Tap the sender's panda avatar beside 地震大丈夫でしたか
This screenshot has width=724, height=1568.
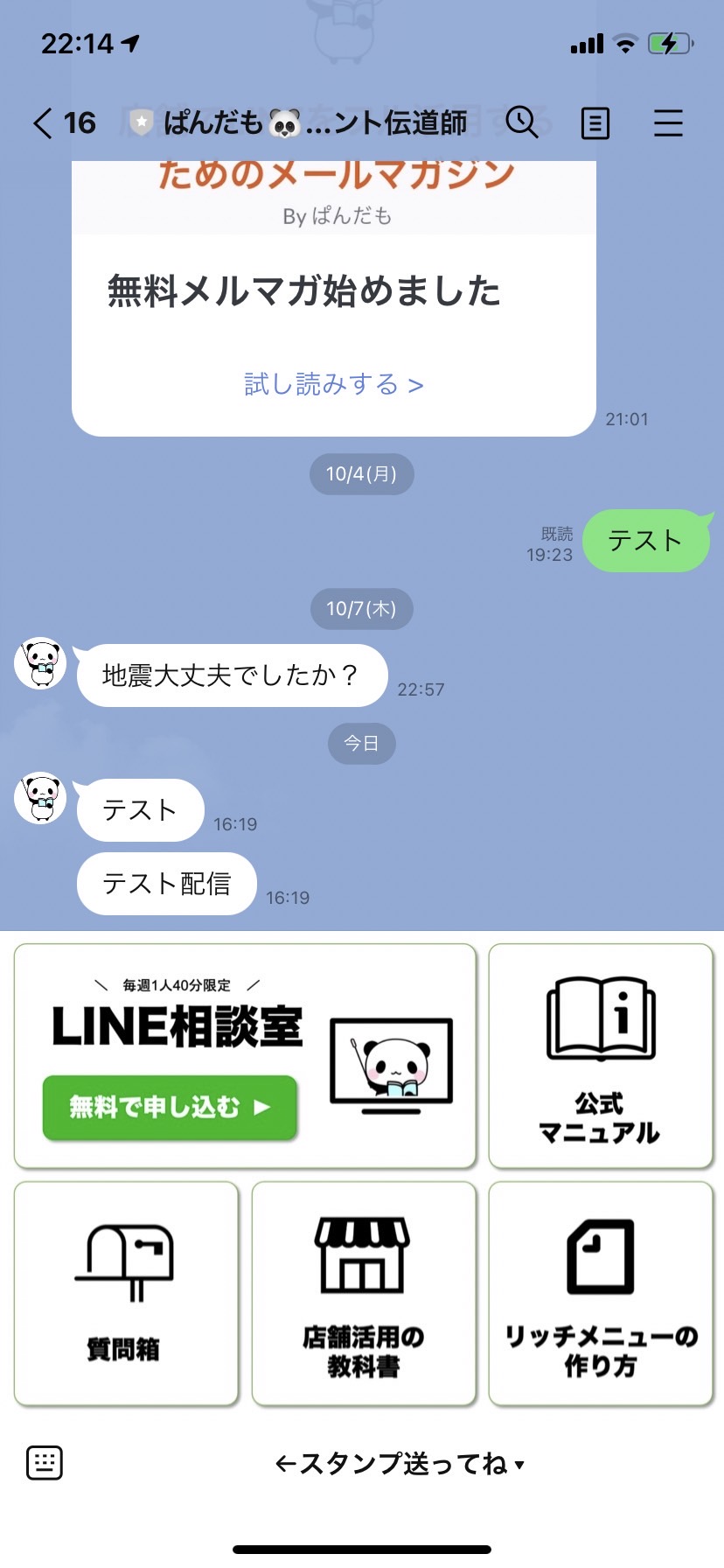click(x=41, y=663)
